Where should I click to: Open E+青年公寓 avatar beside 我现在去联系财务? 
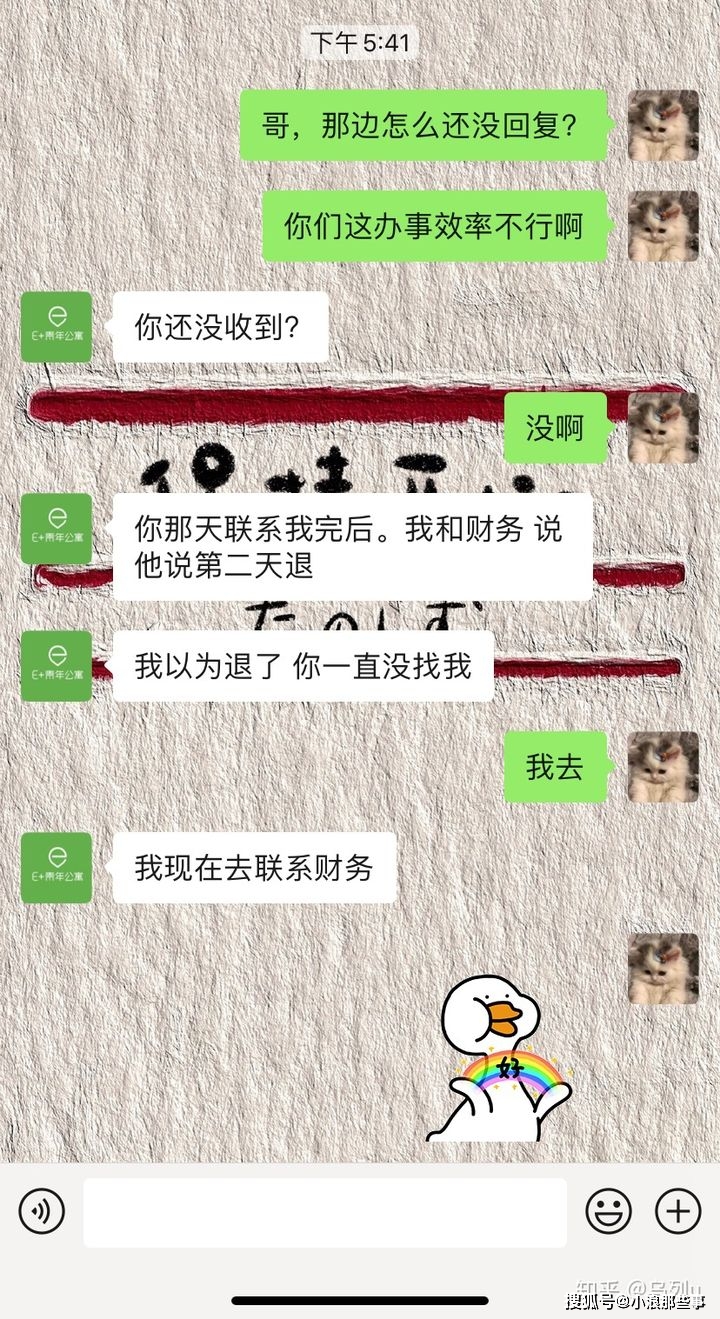[x=56, y=867]
